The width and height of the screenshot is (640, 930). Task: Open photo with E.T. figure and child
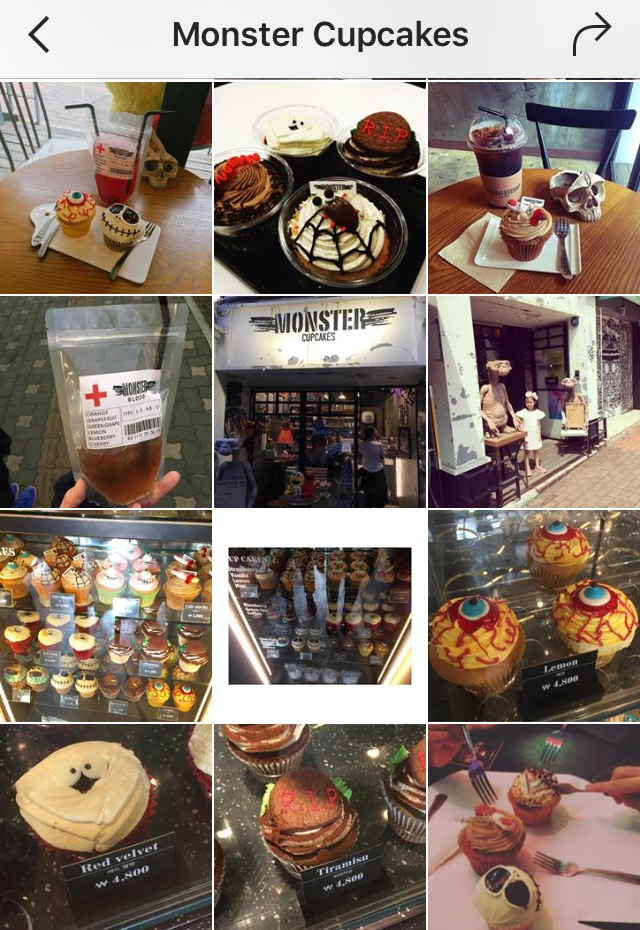point(533,401)
